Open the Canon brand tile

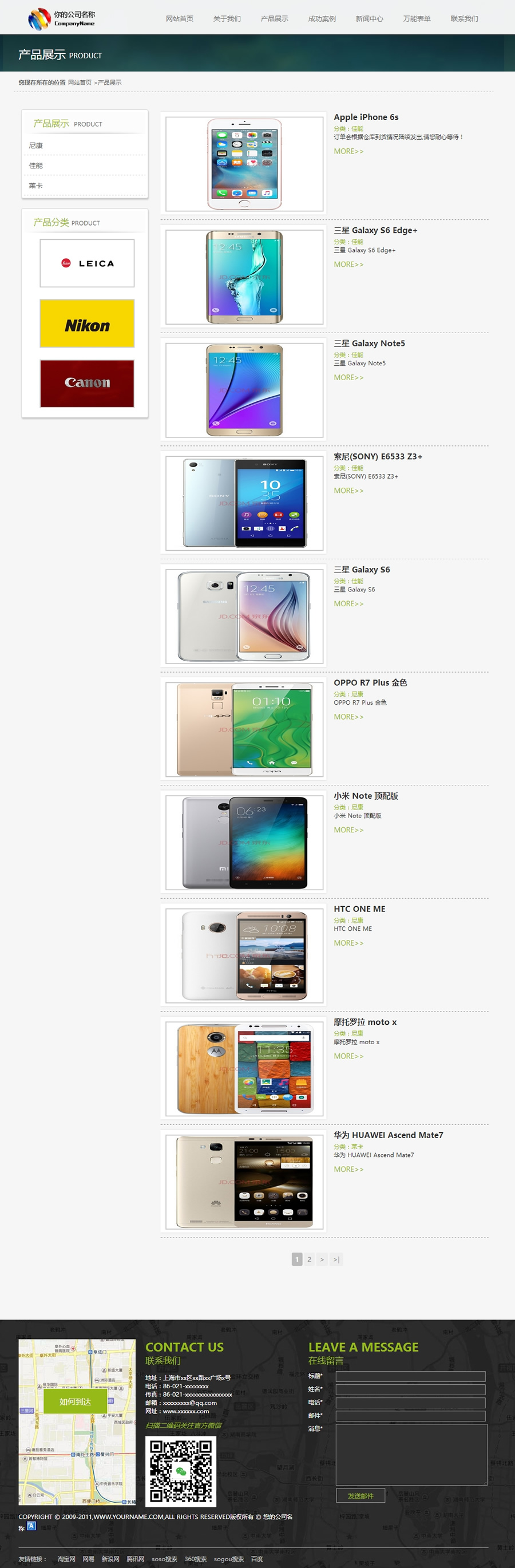pos(87,384)
